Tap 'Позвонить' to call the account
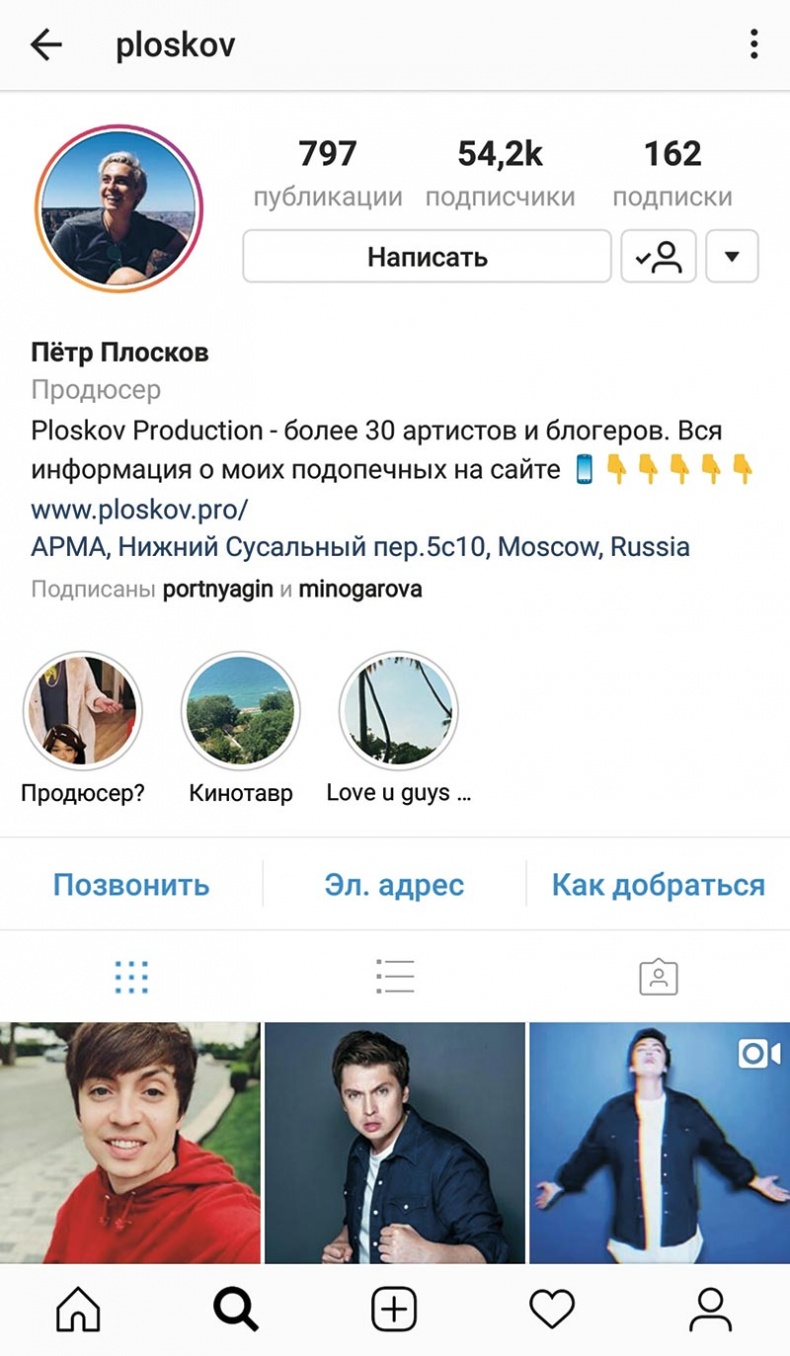Viewport: 790px width, 1356px height. tap(132, 884)
